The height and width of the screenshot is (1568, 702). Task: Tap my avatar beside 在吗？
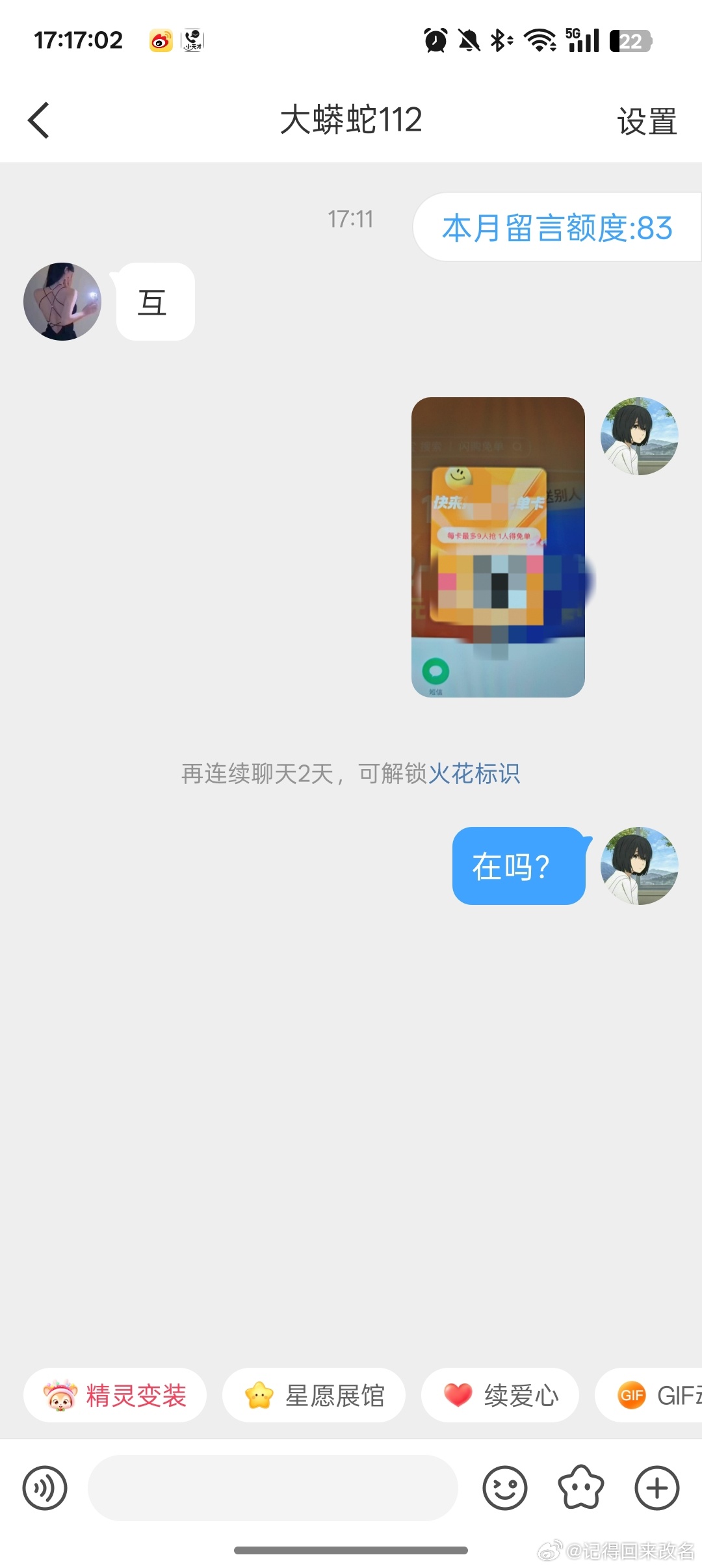[x=640, y=866]
